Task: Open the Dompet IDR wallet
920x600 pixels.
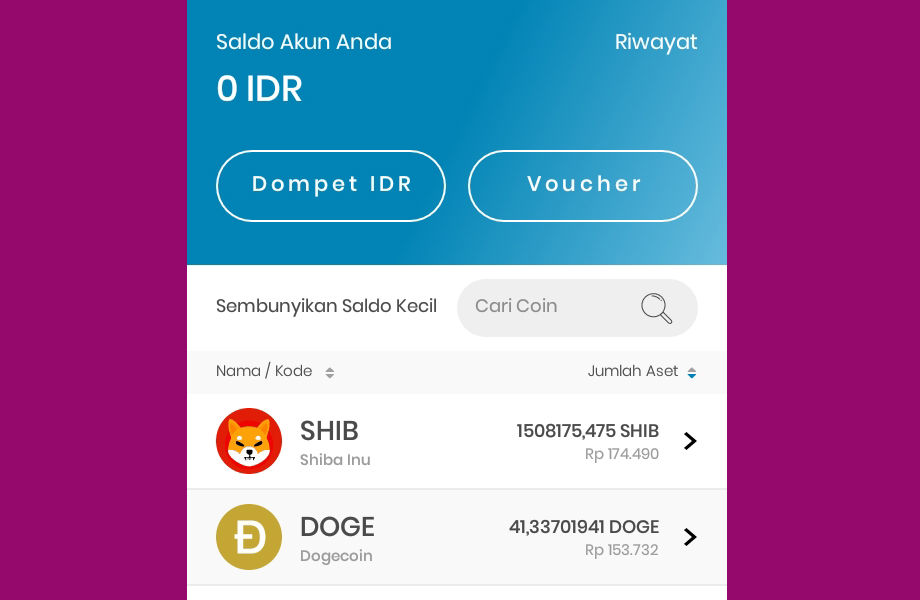Action: [x=331, y=185]
